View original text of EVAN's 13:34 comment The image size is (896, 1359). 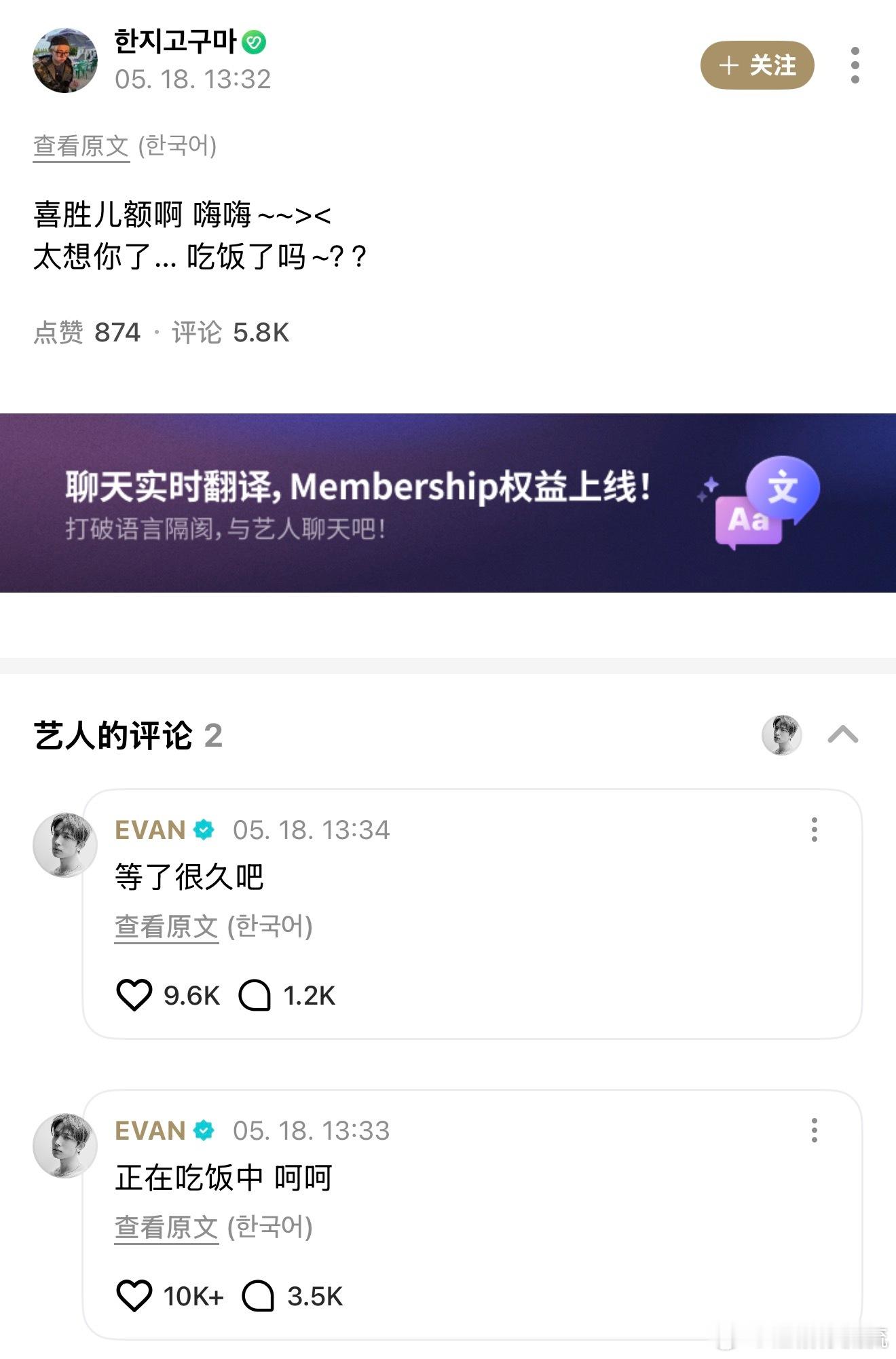coord(166,927)
